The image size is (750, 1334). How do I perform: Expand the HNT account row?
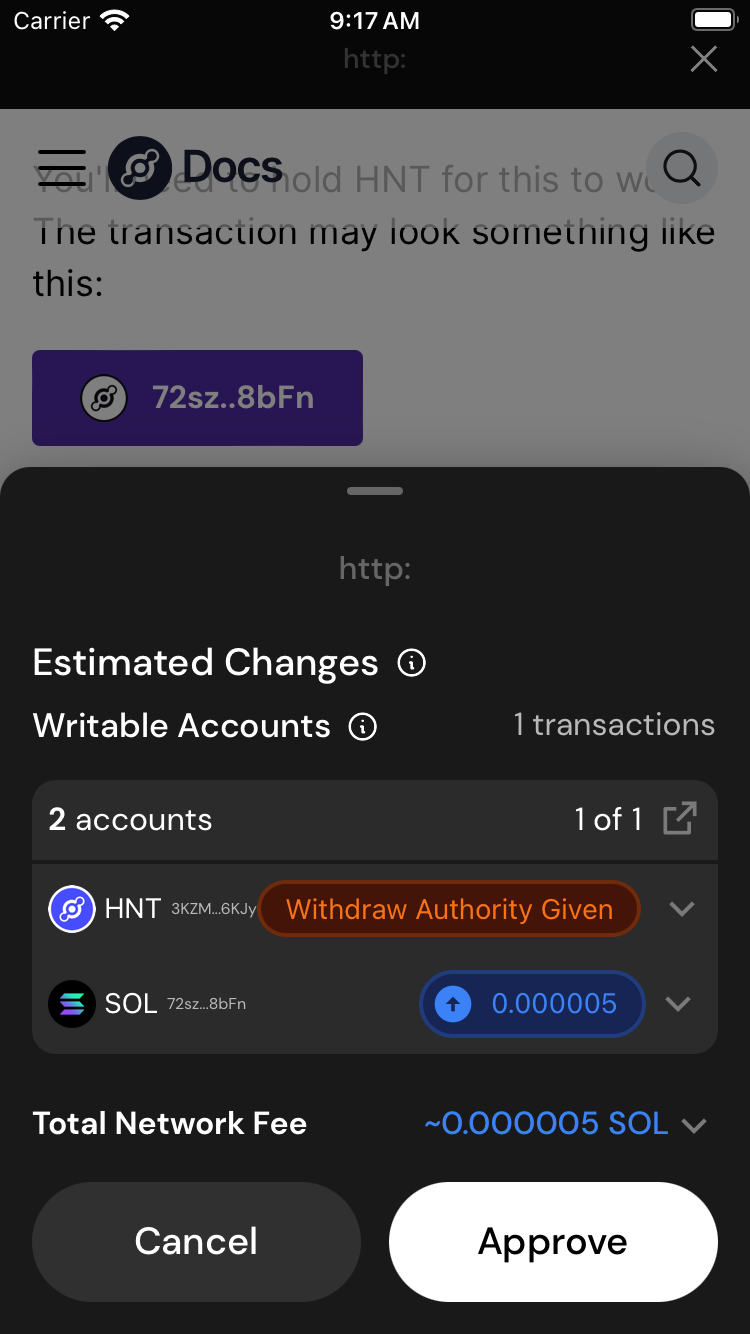[x=682, y=909]
